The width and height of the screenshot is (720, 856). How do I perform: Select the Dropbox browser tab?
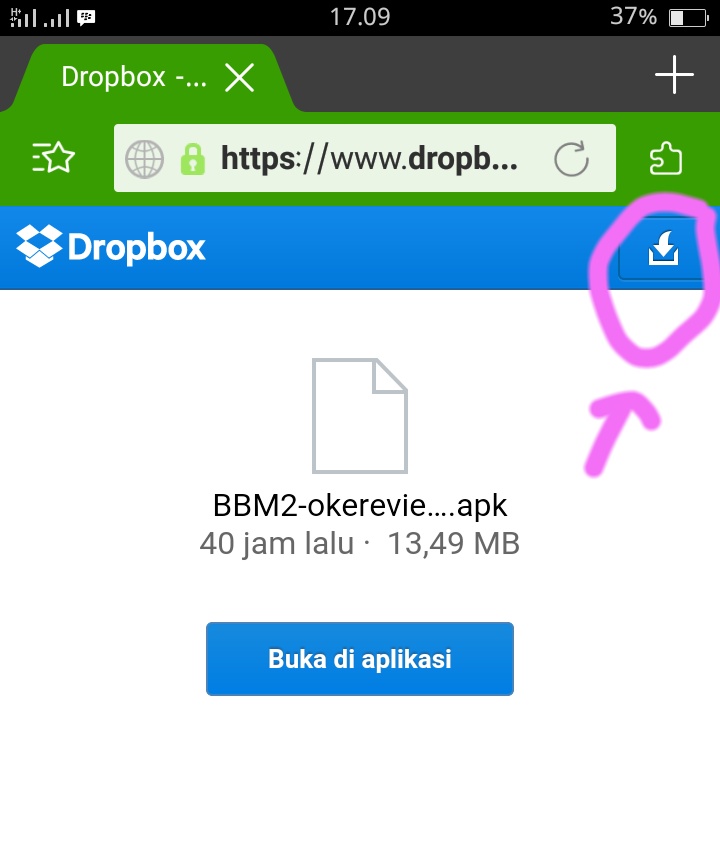click(x=134, y=77)
